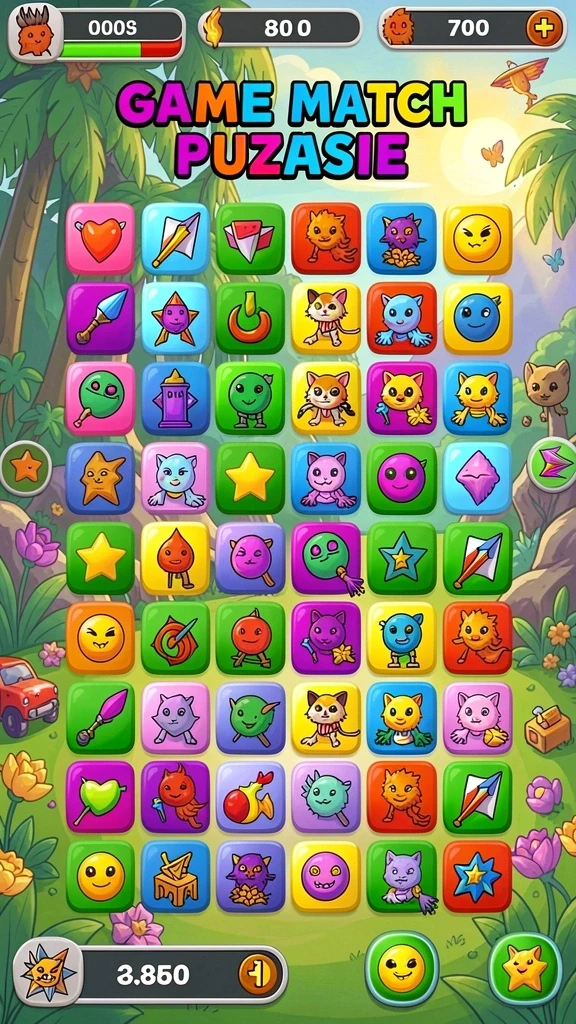This screenshot has height=1024, width=576.
Task: Select the orange drop character tile
Action: pyautogui.click(x=176, y=558)
